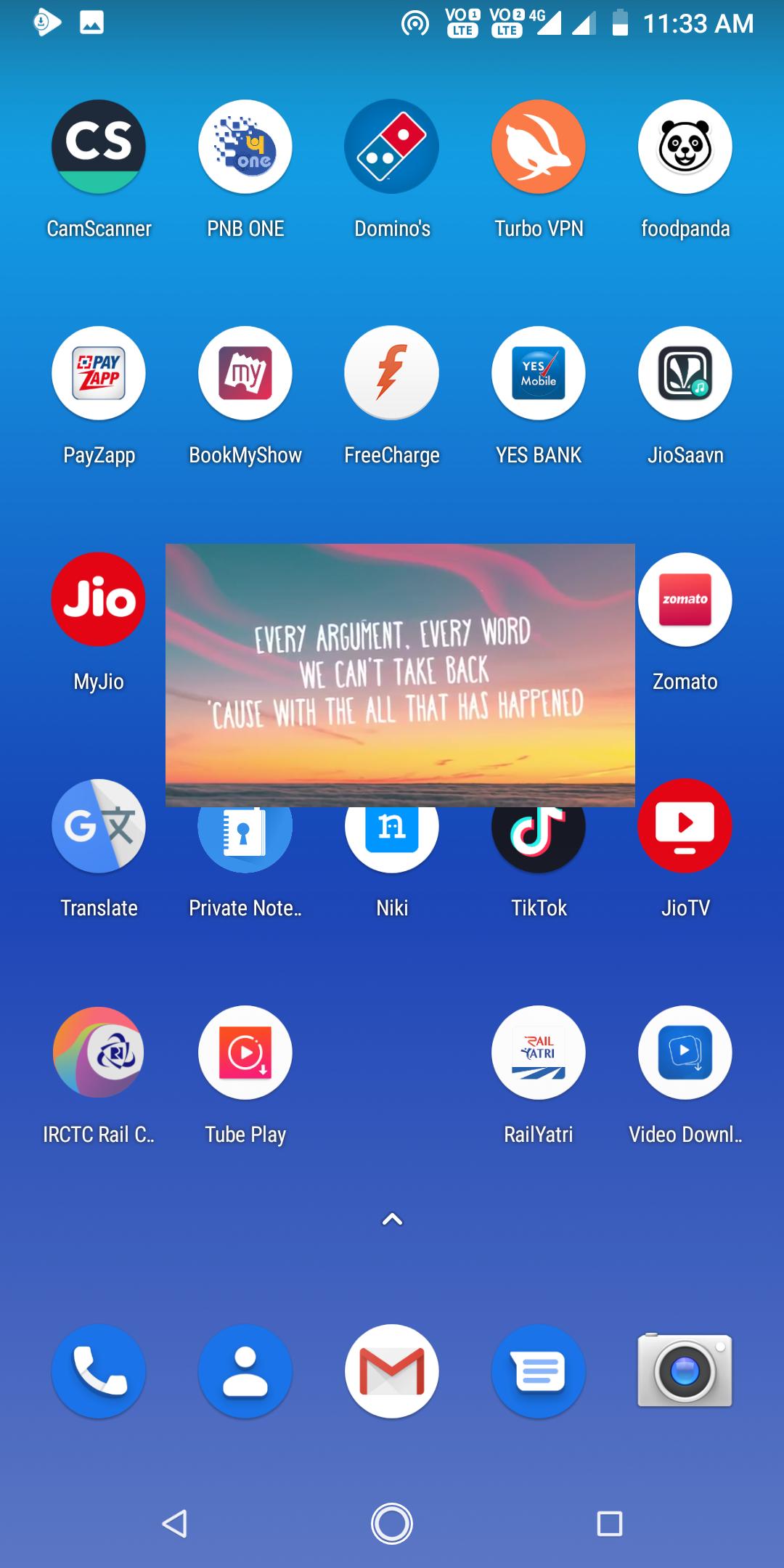Open the CamScanner app
The image size is (784, 1568).
tap(99, 147)
